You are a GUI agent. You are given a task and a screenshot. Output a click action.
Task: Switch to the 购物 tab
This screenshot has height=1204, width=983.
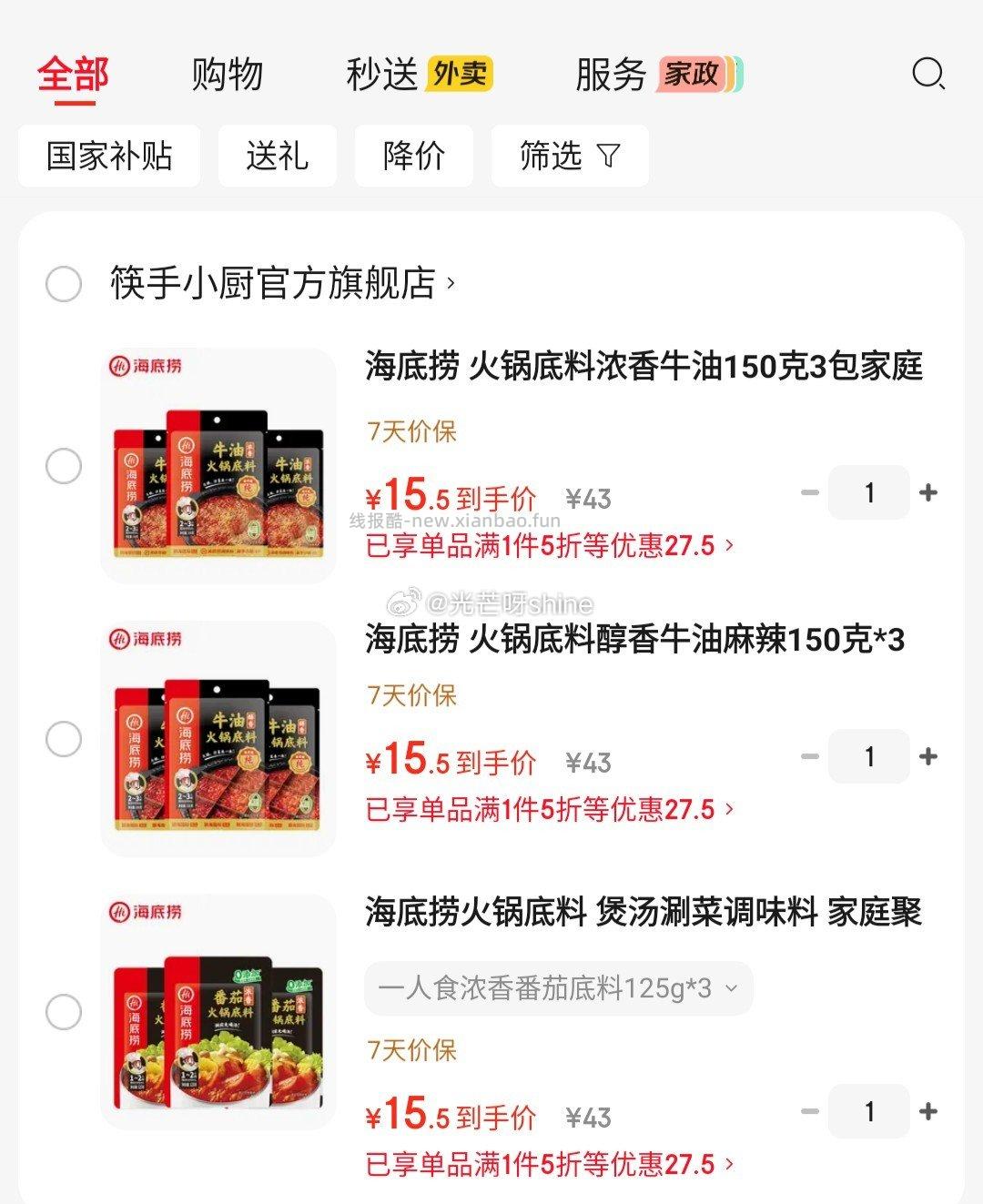(226, 75)
